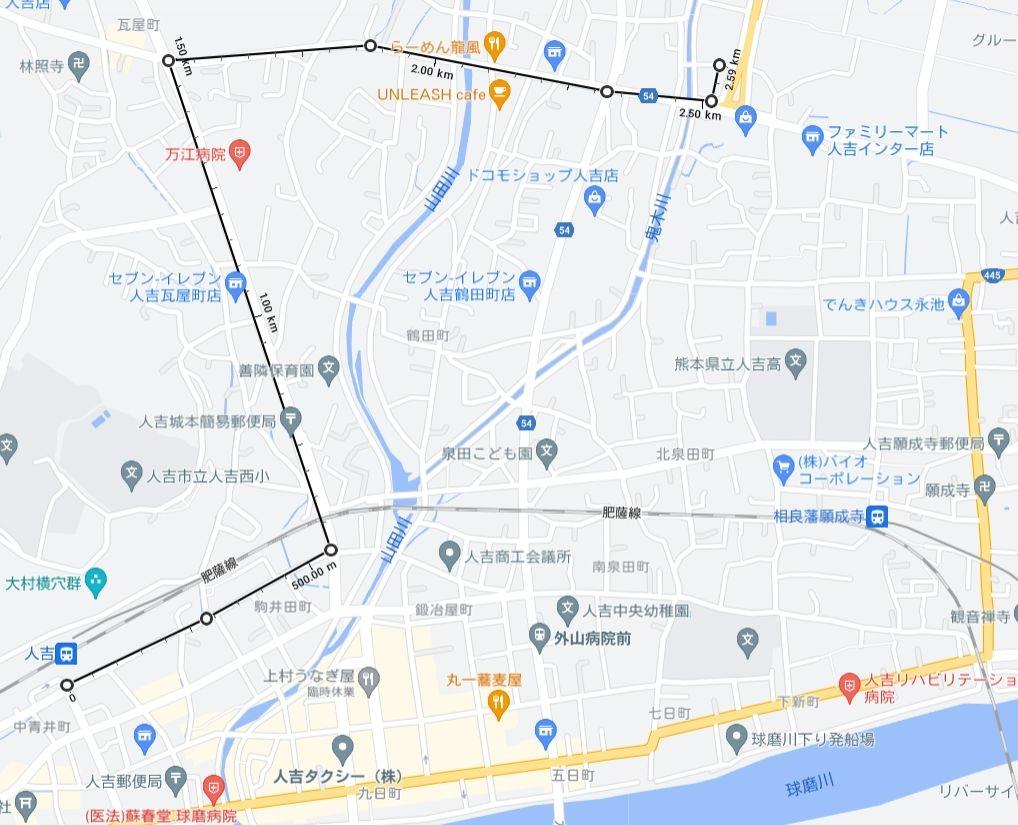This screenshot has width=1018, height=825.
Task: Tap the 人吉市立人吉西小 school marker
Action: (131, 474)
